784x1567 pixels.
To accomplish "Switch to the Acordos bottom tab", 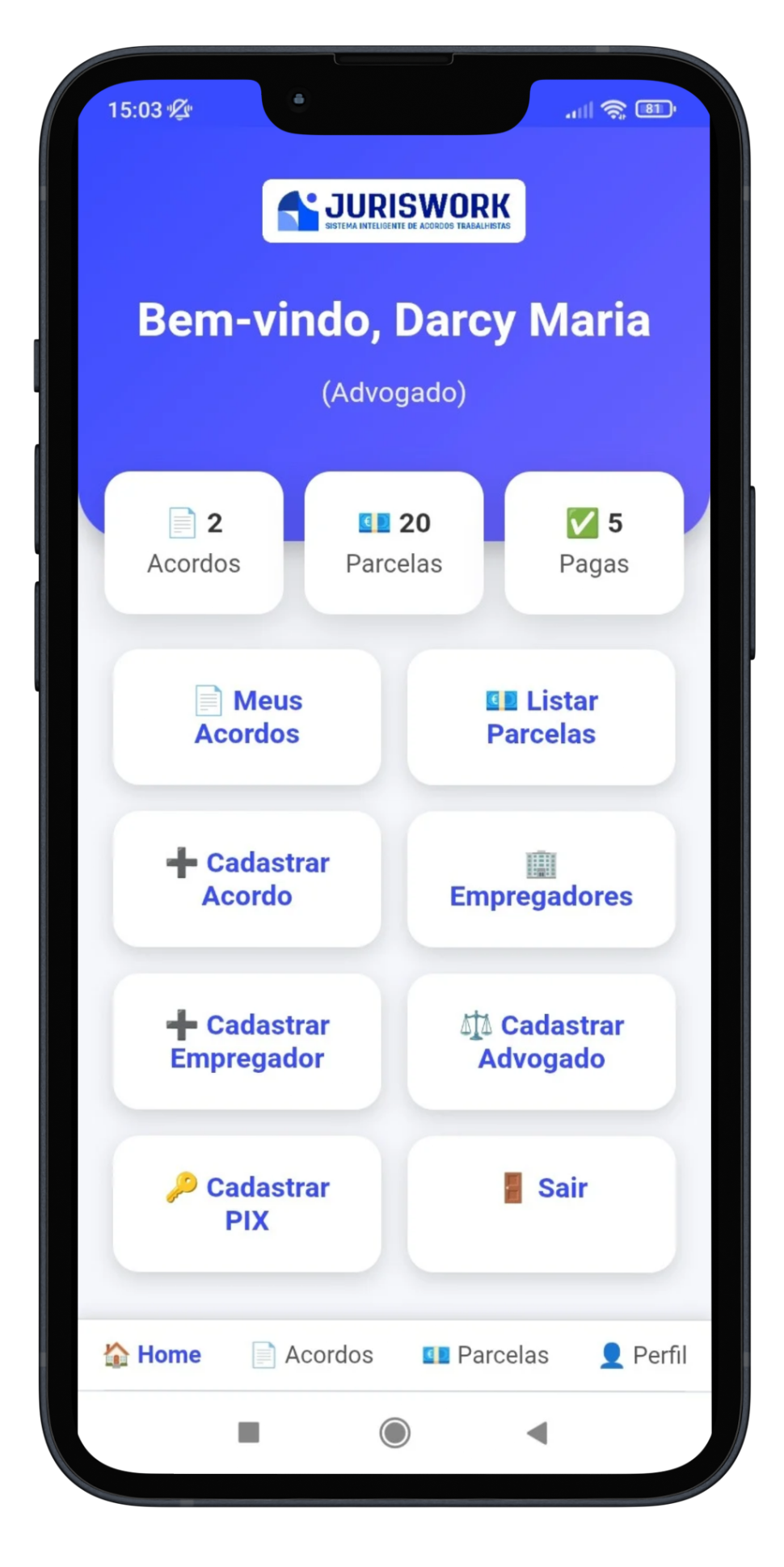I will [312, 1354].
